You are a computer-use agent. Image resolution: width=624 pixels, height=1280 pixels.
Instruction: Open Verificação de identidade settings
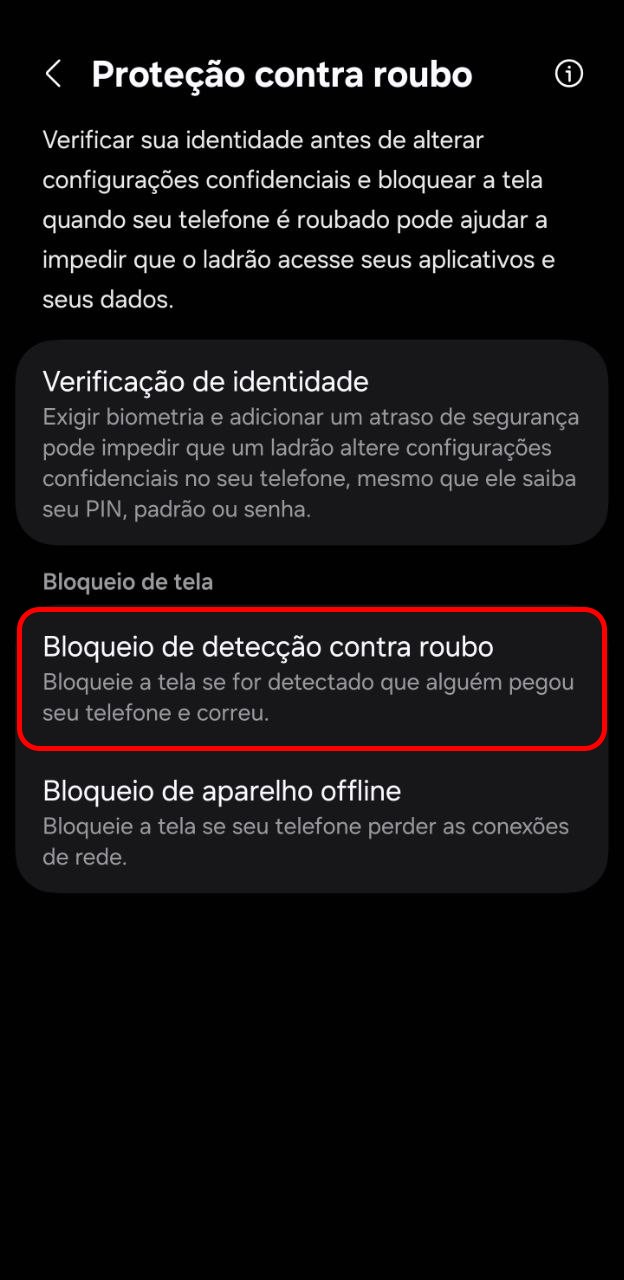(x=311, y=443)
